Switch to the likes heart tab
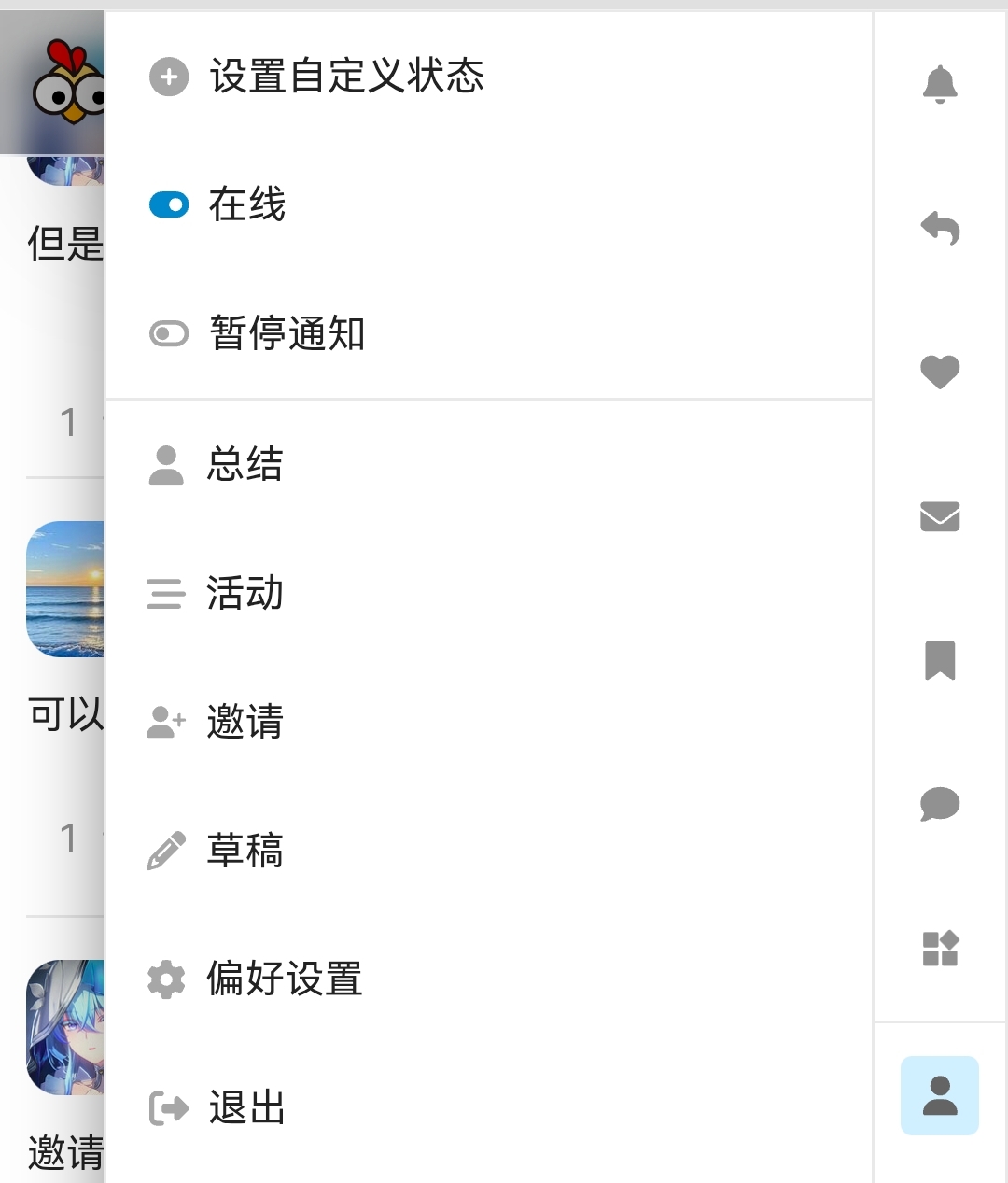1008x1183 pixels. tap(940, 372)
